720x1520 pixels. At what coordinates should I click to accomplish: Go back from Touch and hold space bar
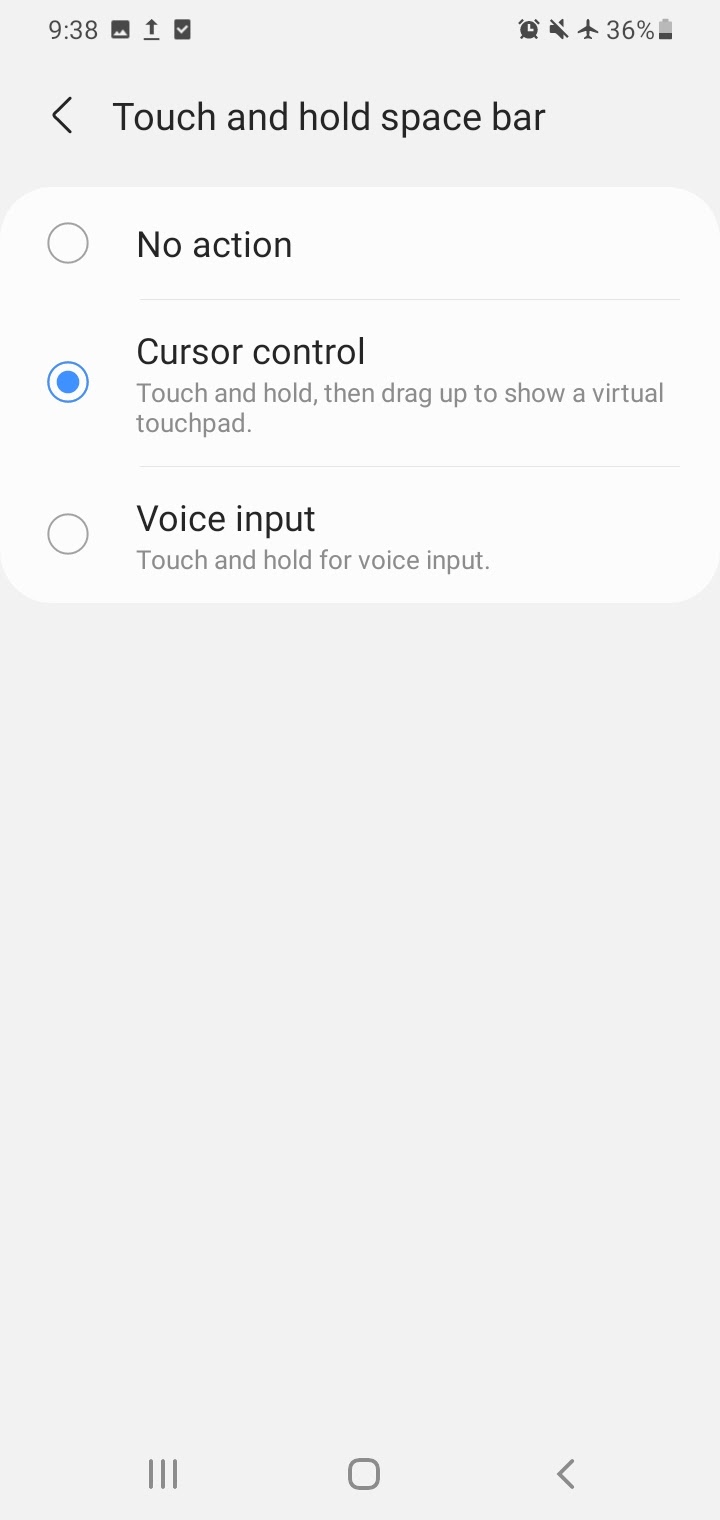click(x=62, y=116)
